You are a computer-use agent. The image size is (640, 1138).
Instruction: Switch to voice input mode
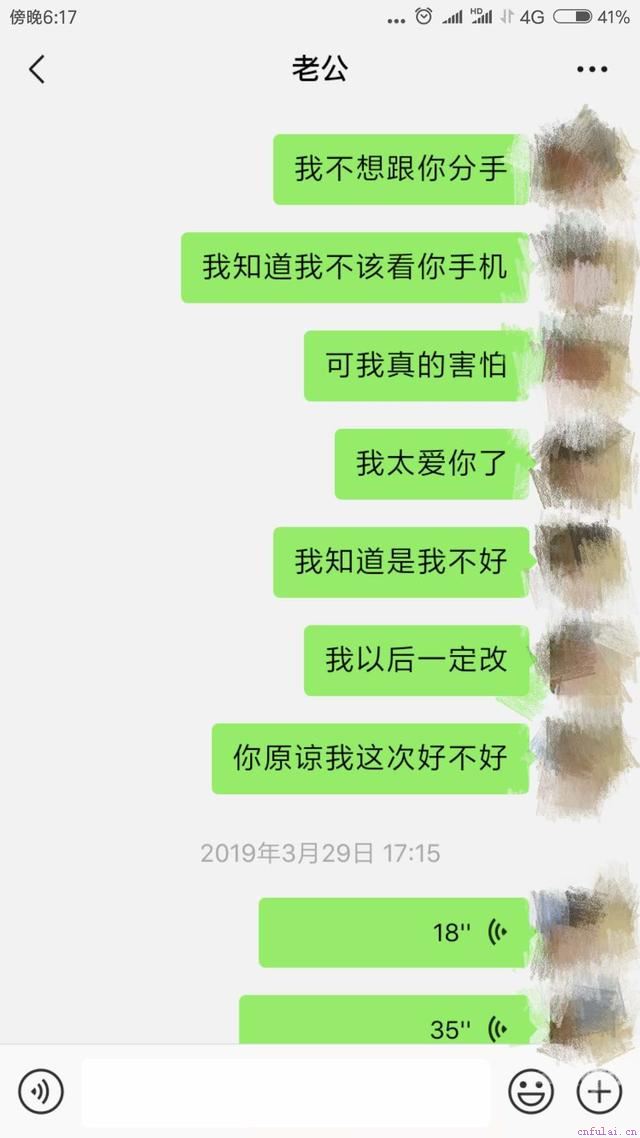(x=41, y=1091)
